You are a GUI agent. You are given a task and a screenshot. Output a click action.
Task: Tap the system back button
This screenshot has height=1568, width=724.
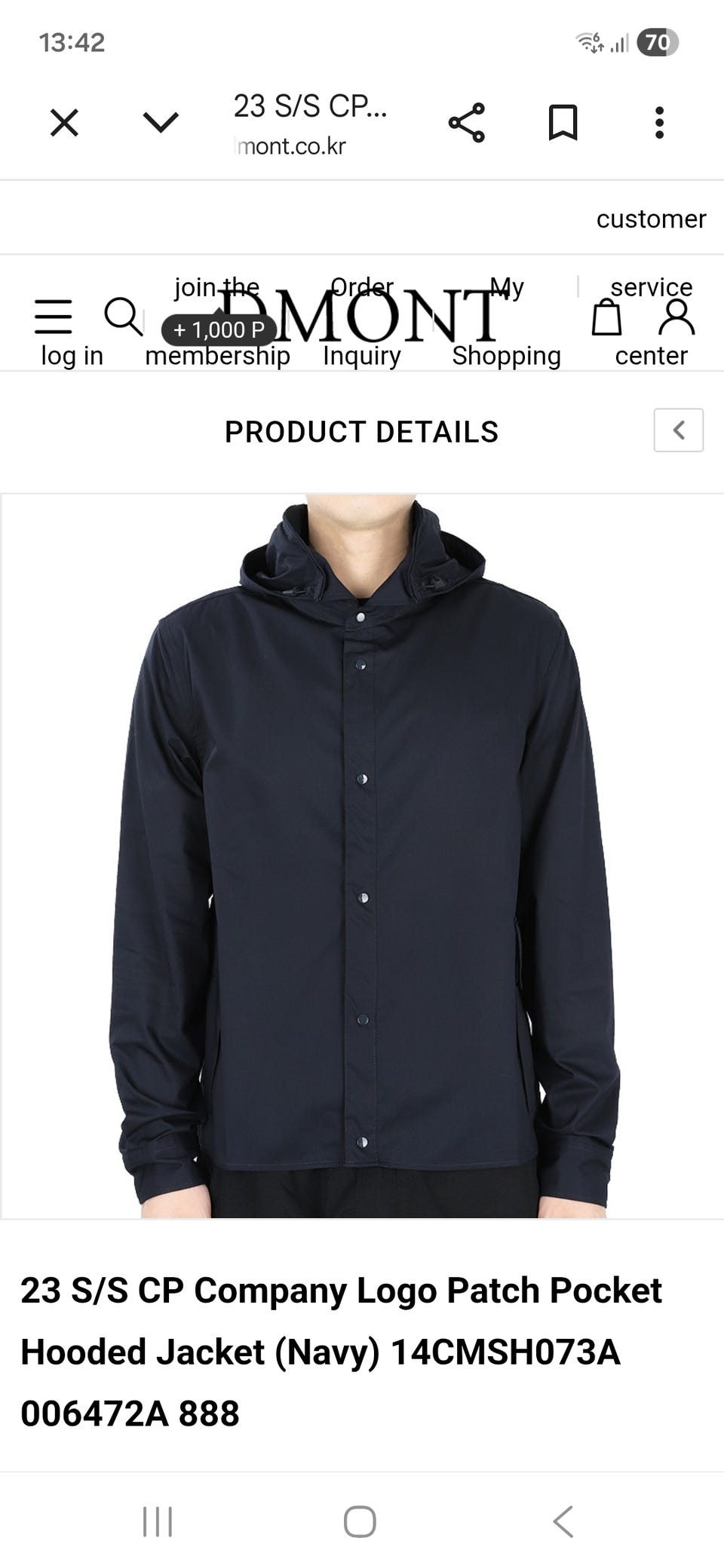click(563, 1521)
